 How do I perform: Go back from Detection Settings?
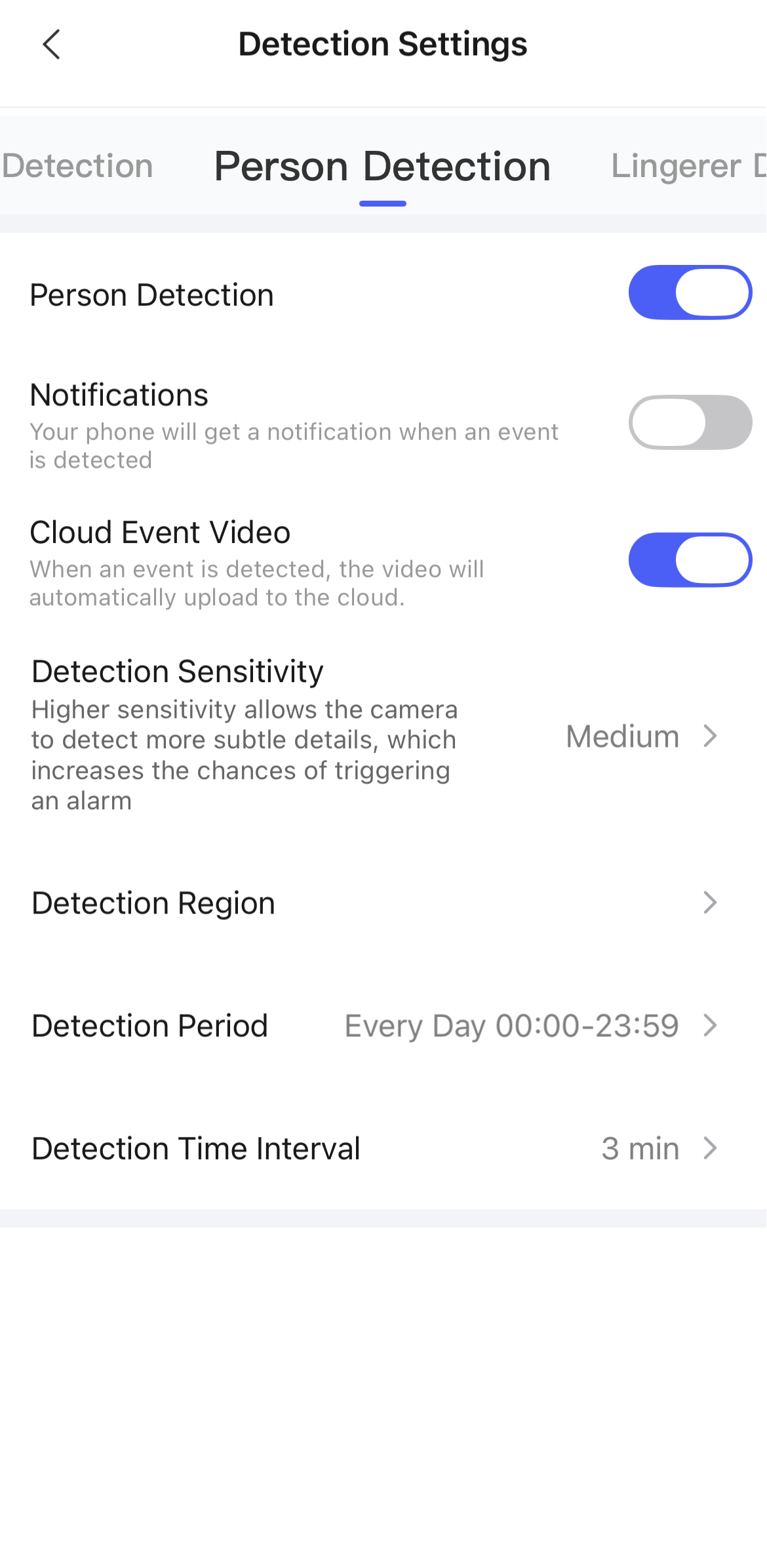click(x=51, y=45)
